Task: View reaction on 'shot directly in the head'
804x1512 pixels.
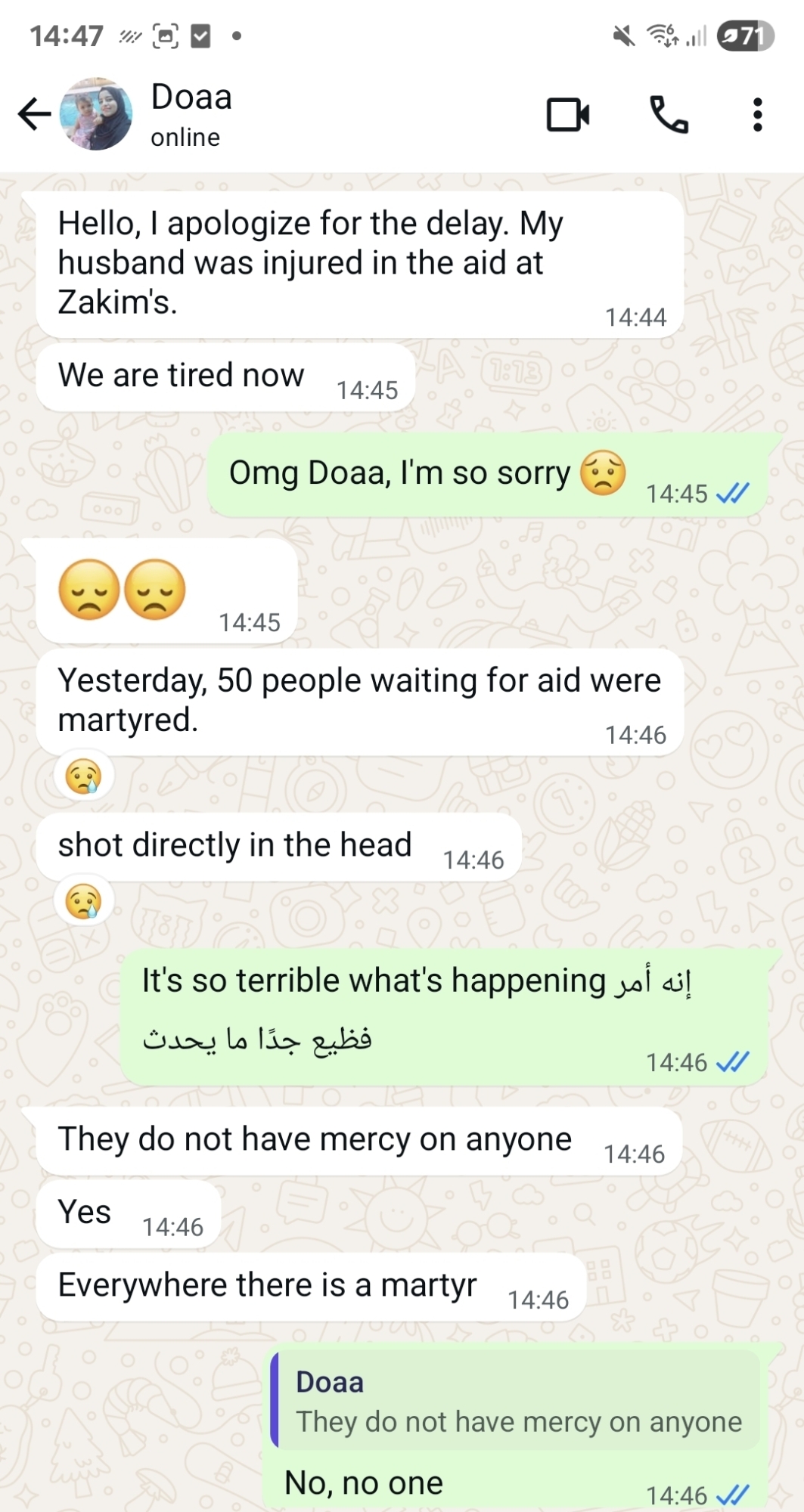Action: (83, 900)
